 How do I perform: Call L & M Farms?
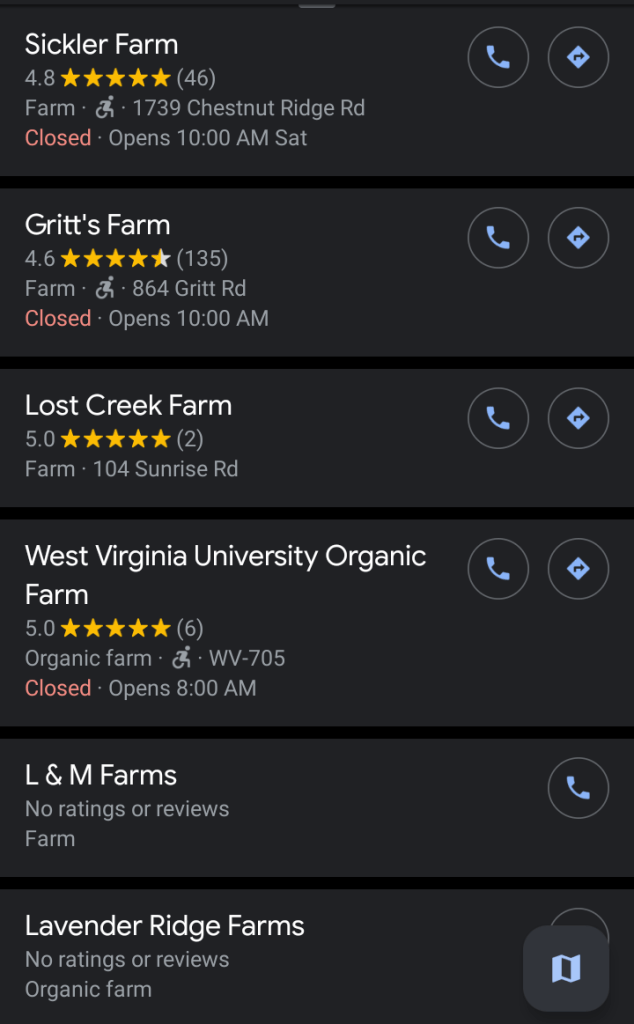click(x=578, y=789)
